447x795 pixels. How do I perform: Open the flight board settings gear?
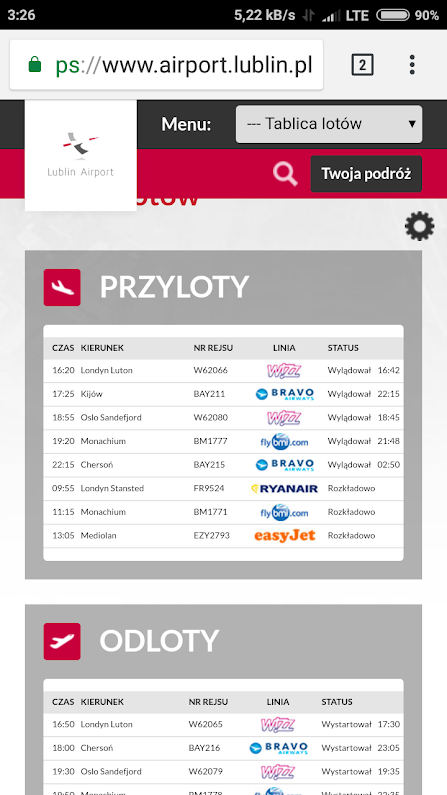tap(420, 226)
